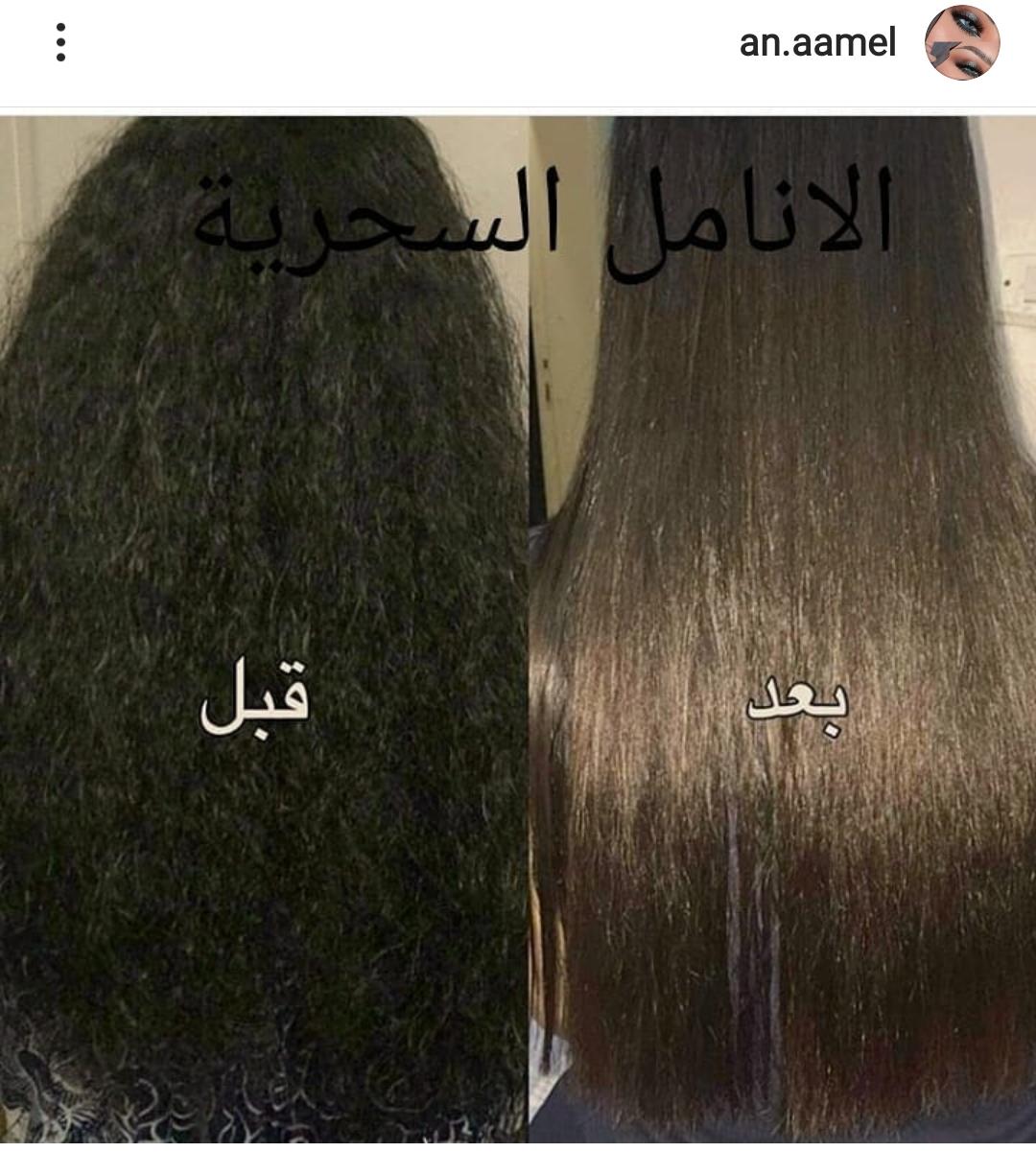Viewport: 1036px width, 1152px height.
Task: Open the an.aamel profile picture
Action: [961, 44]
